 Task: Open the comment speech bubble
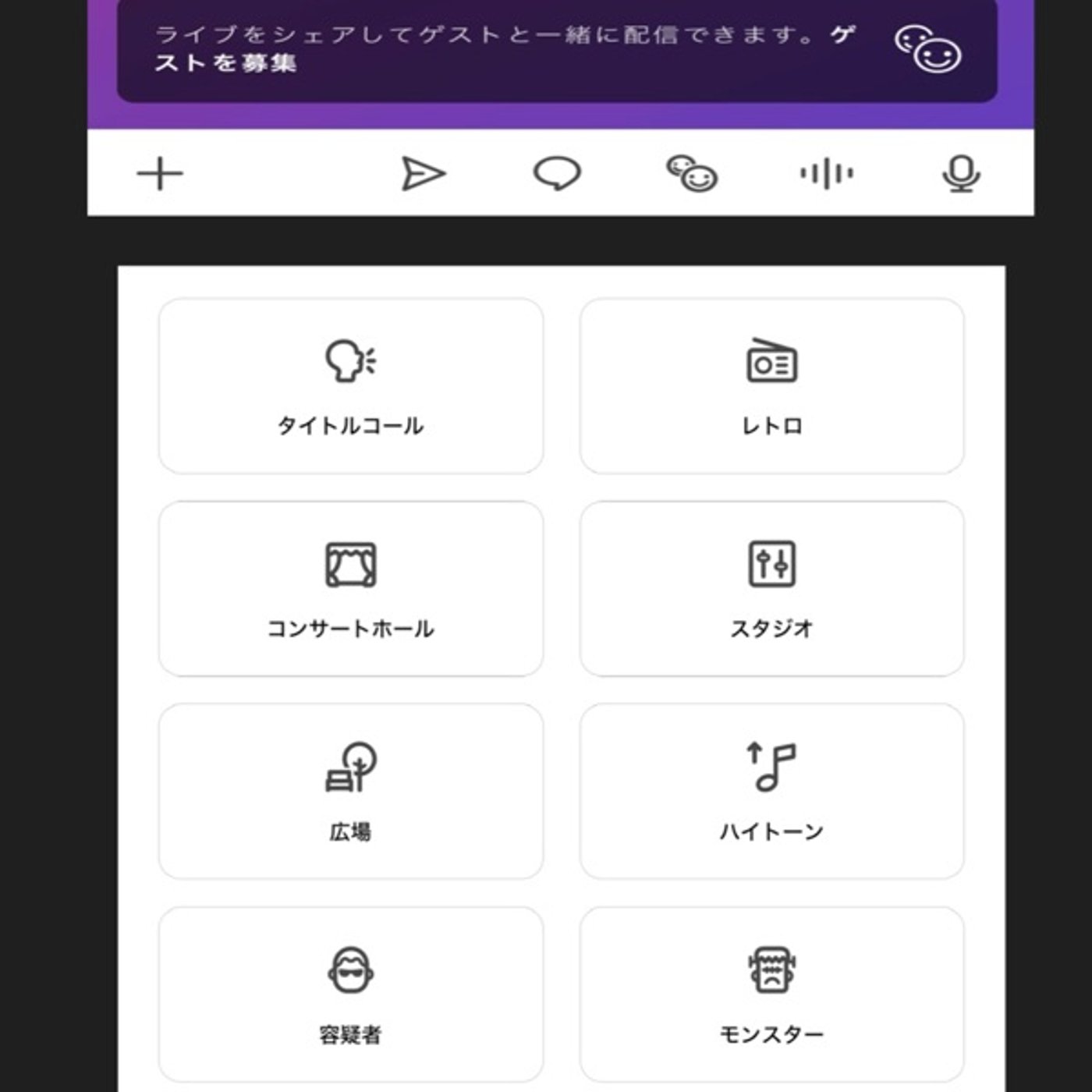(557, 173)
